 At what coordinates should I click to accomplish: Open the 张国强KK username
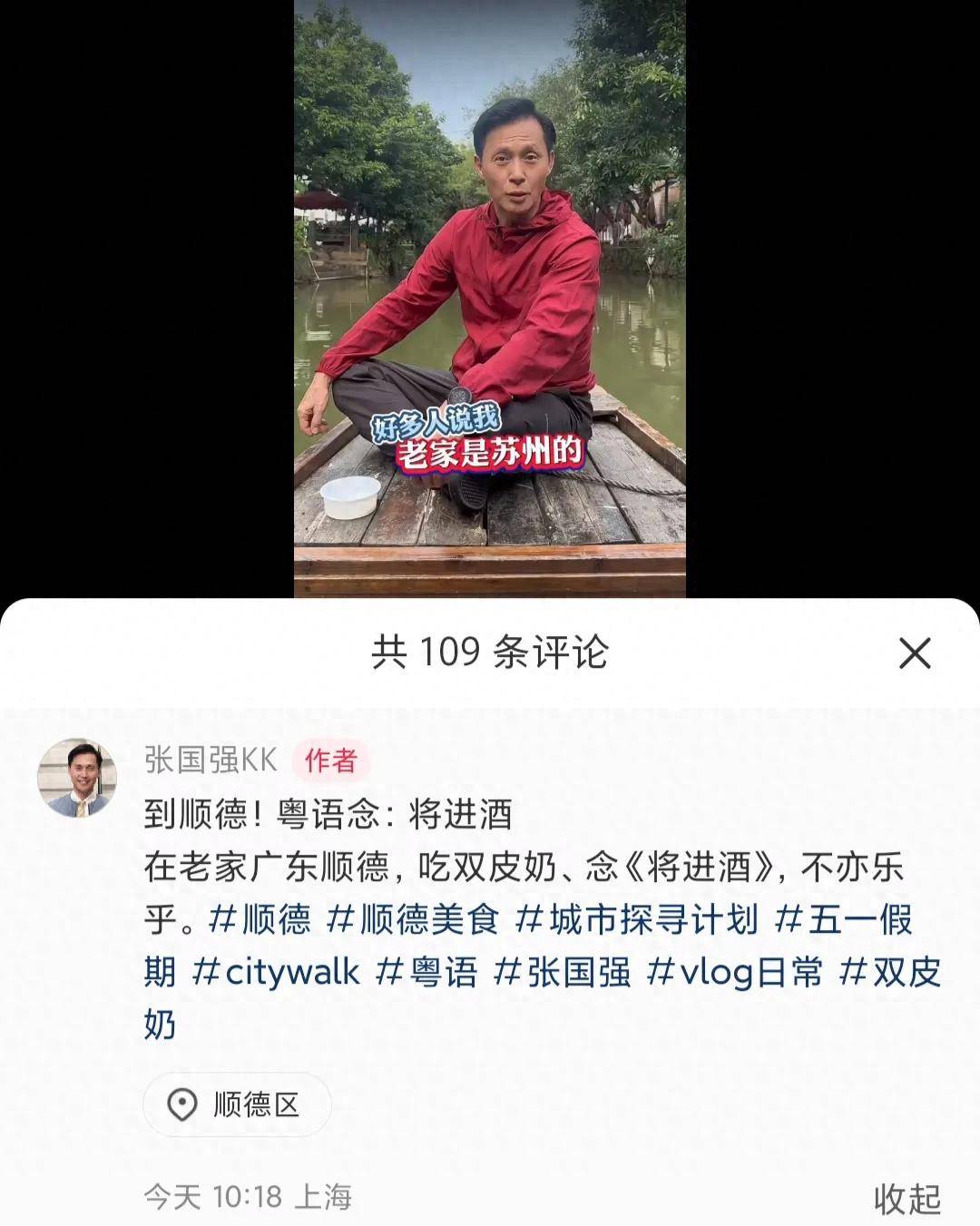pyautogui.click(x=211, y=760)
